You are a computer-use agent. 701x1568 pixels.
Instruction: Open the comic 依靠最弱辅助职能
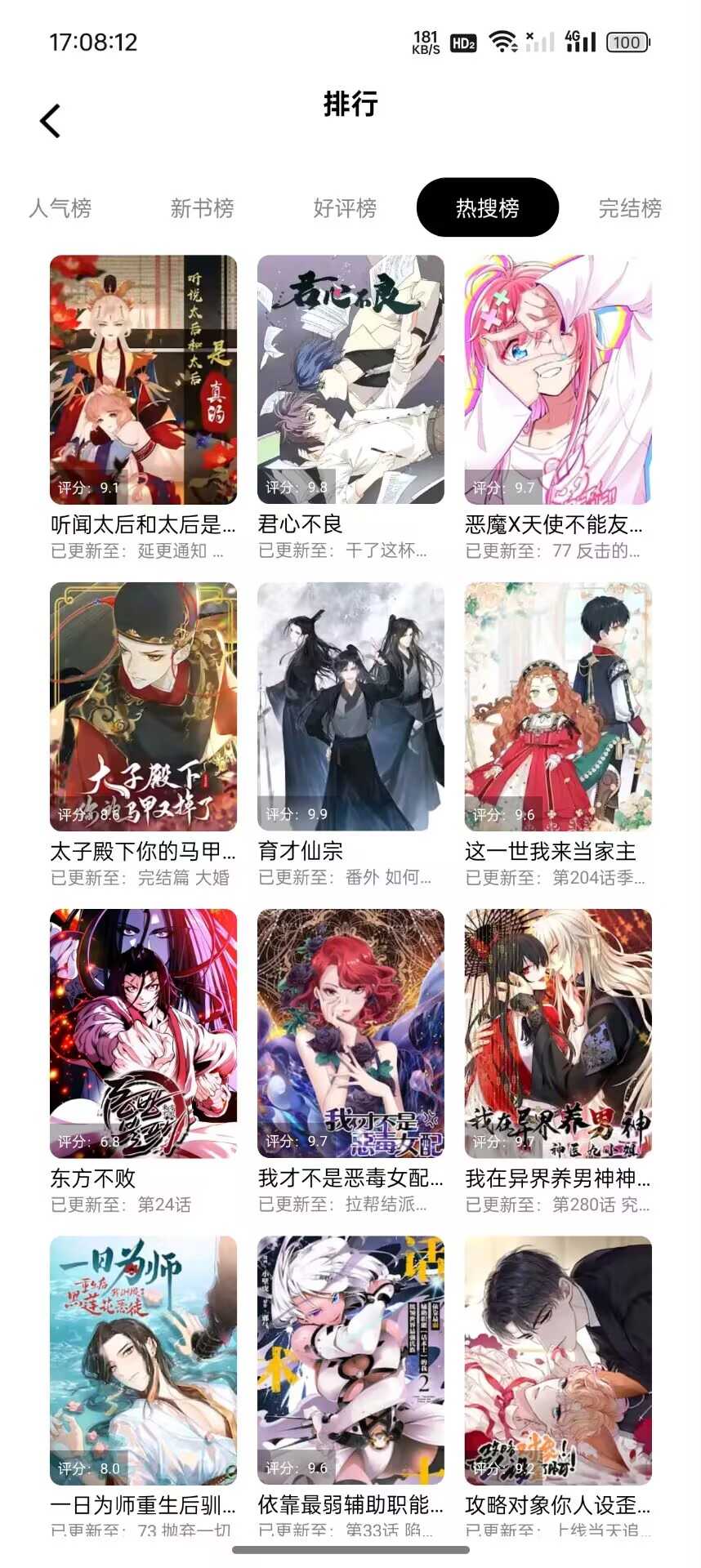(350, 1360)
